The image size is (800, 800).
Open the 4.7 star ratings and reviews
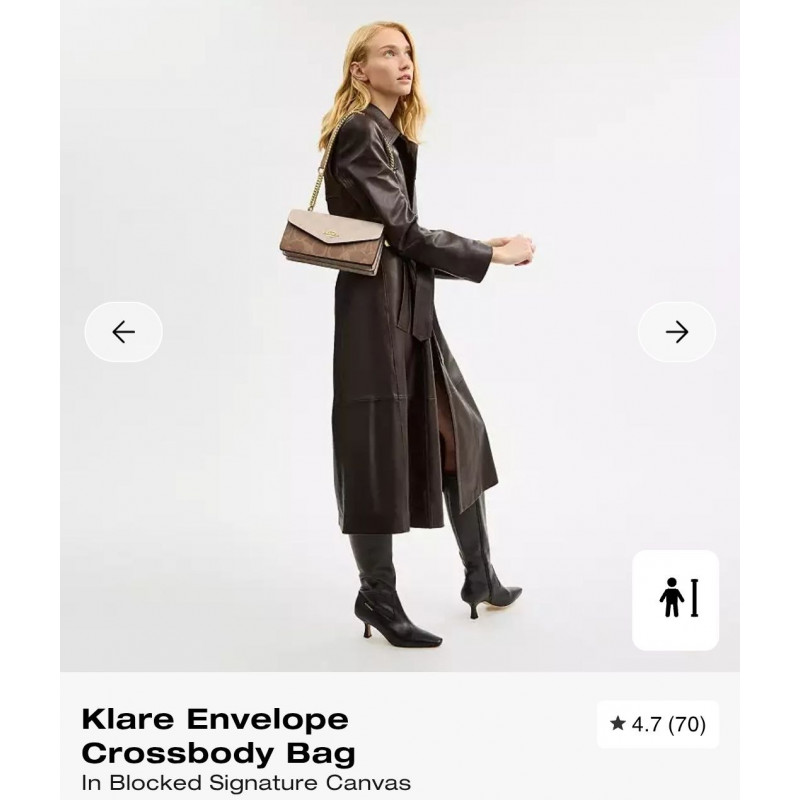pyautogui.click(x=658, y=724)
